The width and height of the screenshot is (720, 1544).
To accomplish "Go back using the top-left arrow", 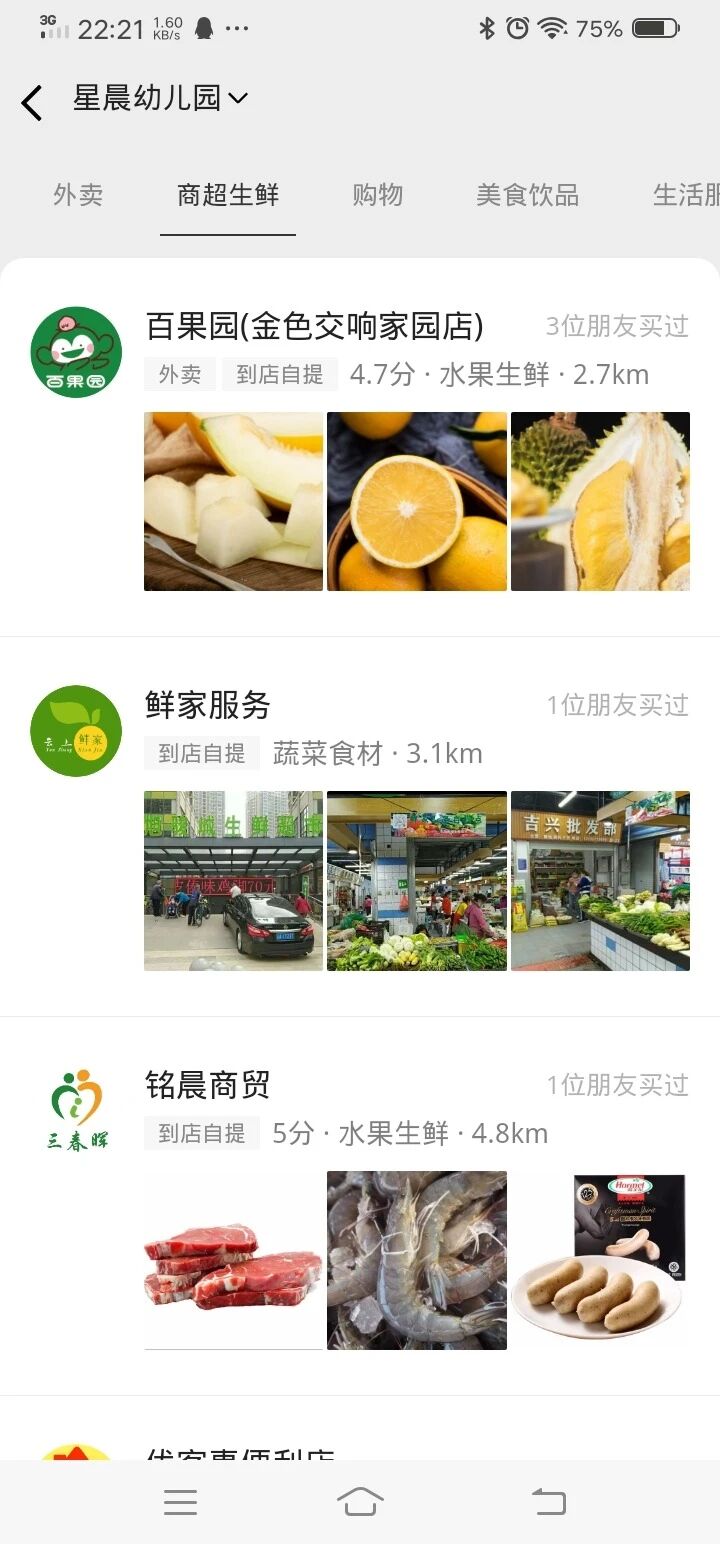I will tap(32, 102).
